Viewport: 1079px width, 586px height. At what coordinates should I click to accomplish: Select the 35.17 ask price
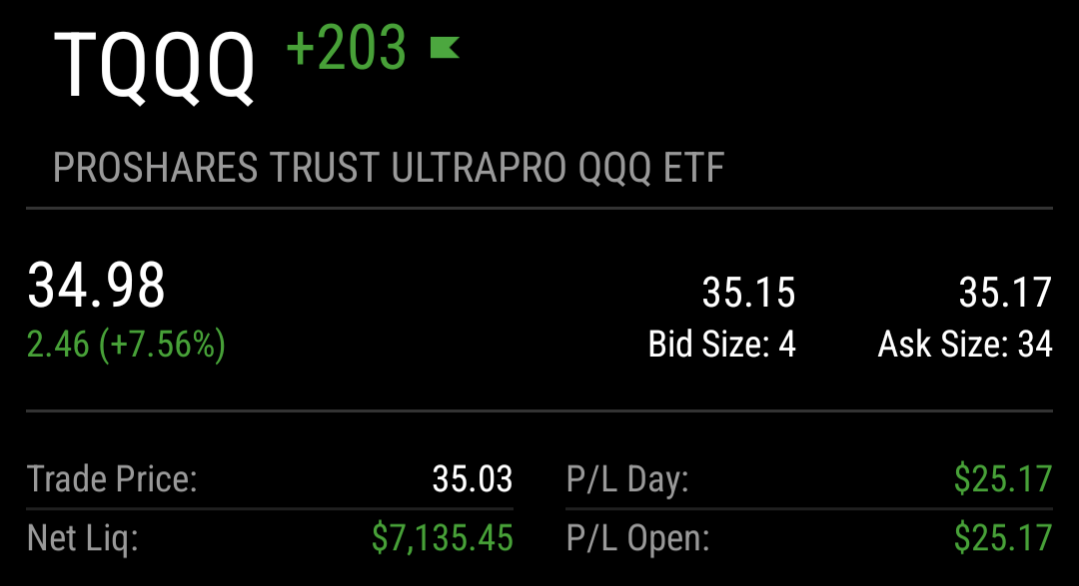click(x=1004, y=293)
